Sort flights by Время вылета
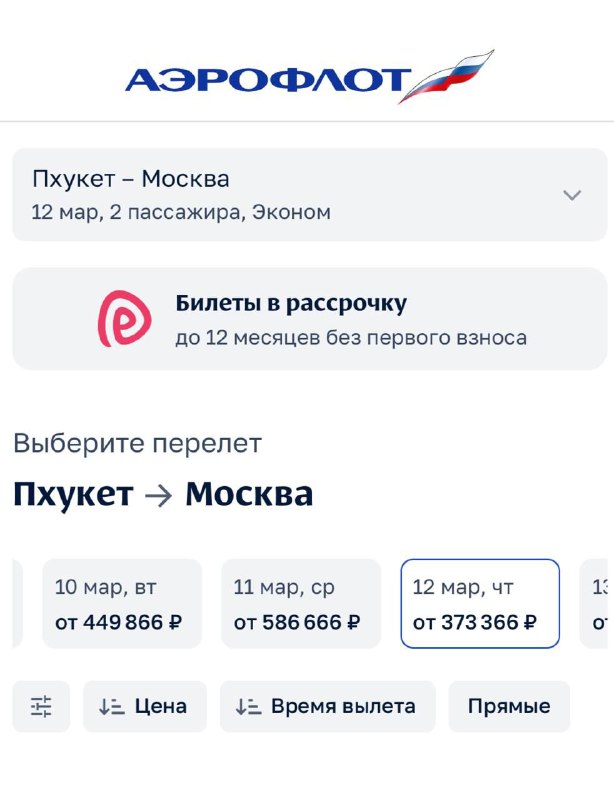614x800 pixels. pyautogui.click(x=327, y=706)
